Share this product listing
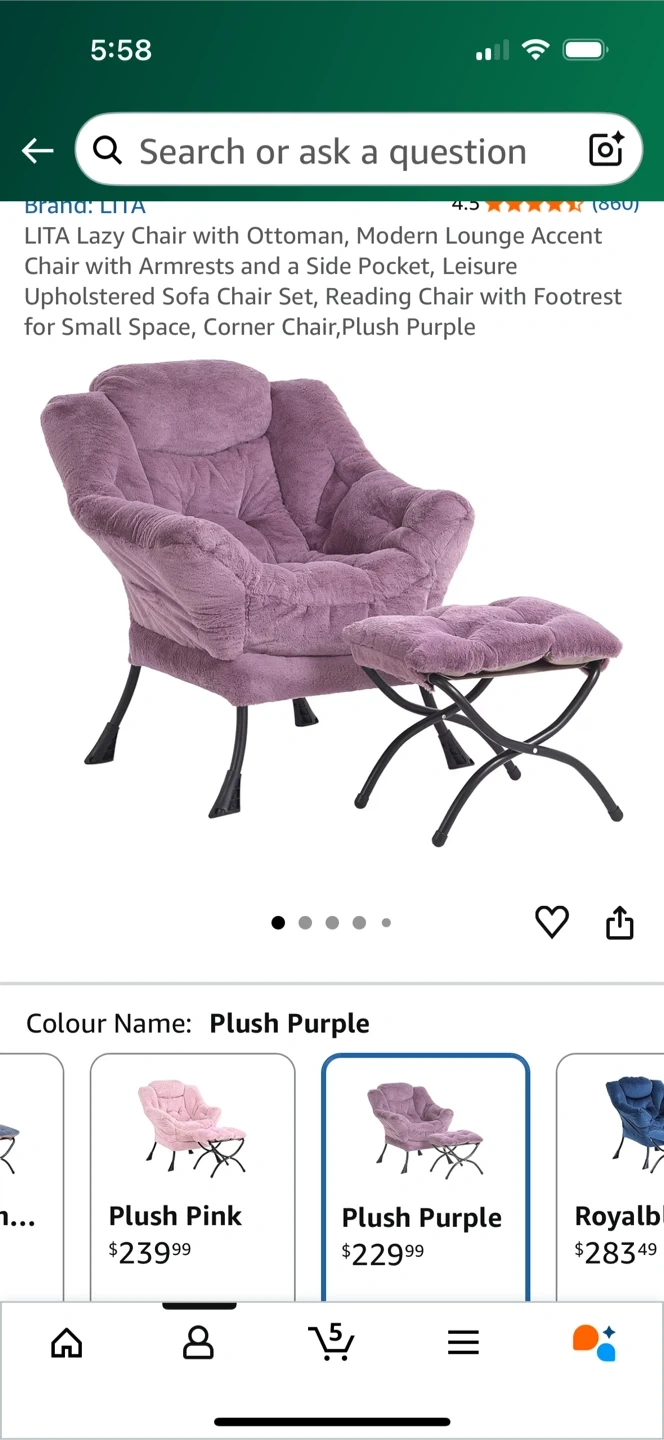664x1440 pixels. point(620,922)
